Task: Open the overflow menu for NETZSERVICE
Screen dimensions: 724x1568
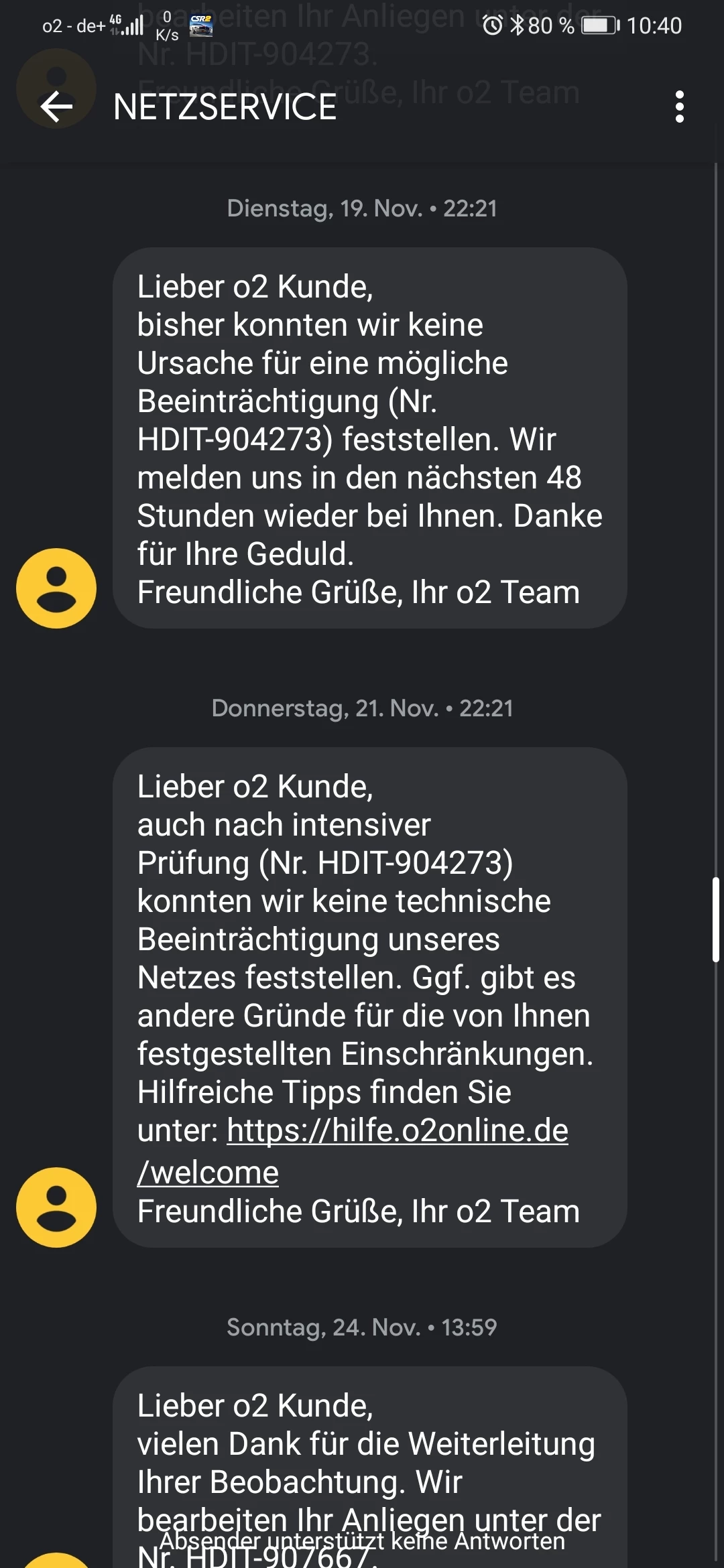Action: coord(679,107)
